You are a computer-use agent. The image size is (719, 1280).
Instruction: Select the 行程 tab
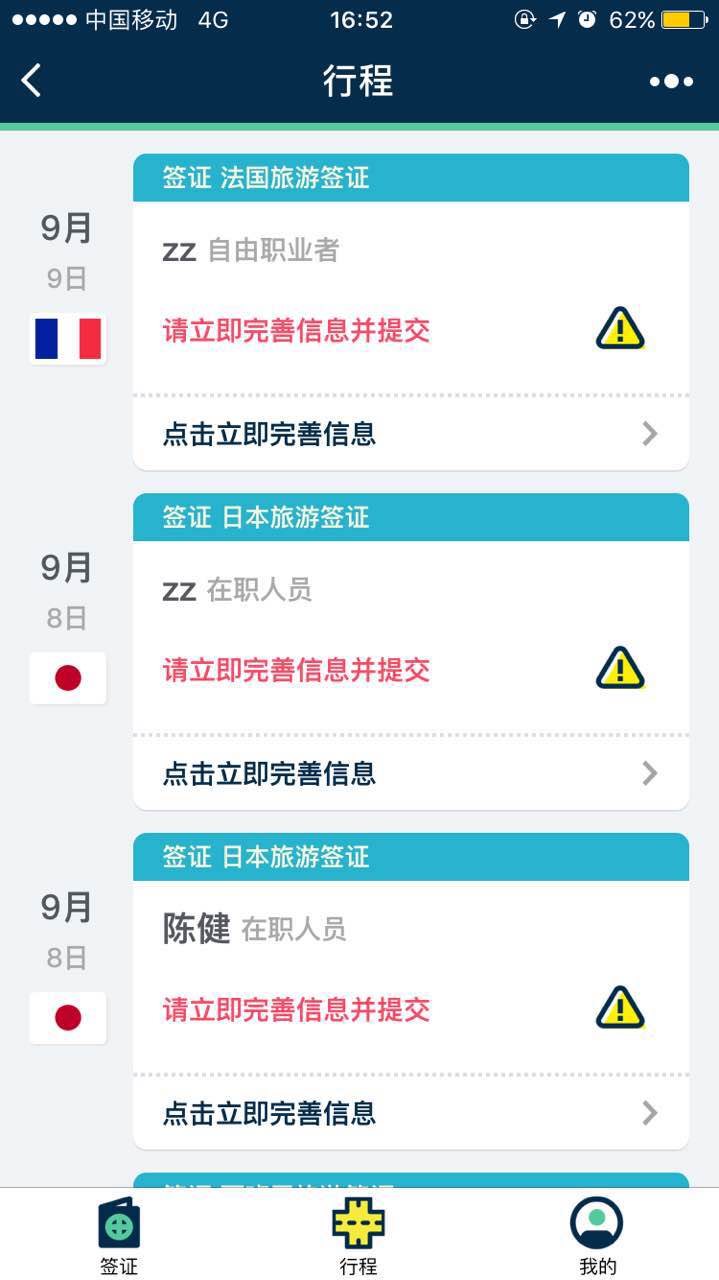click(358, 1236)
